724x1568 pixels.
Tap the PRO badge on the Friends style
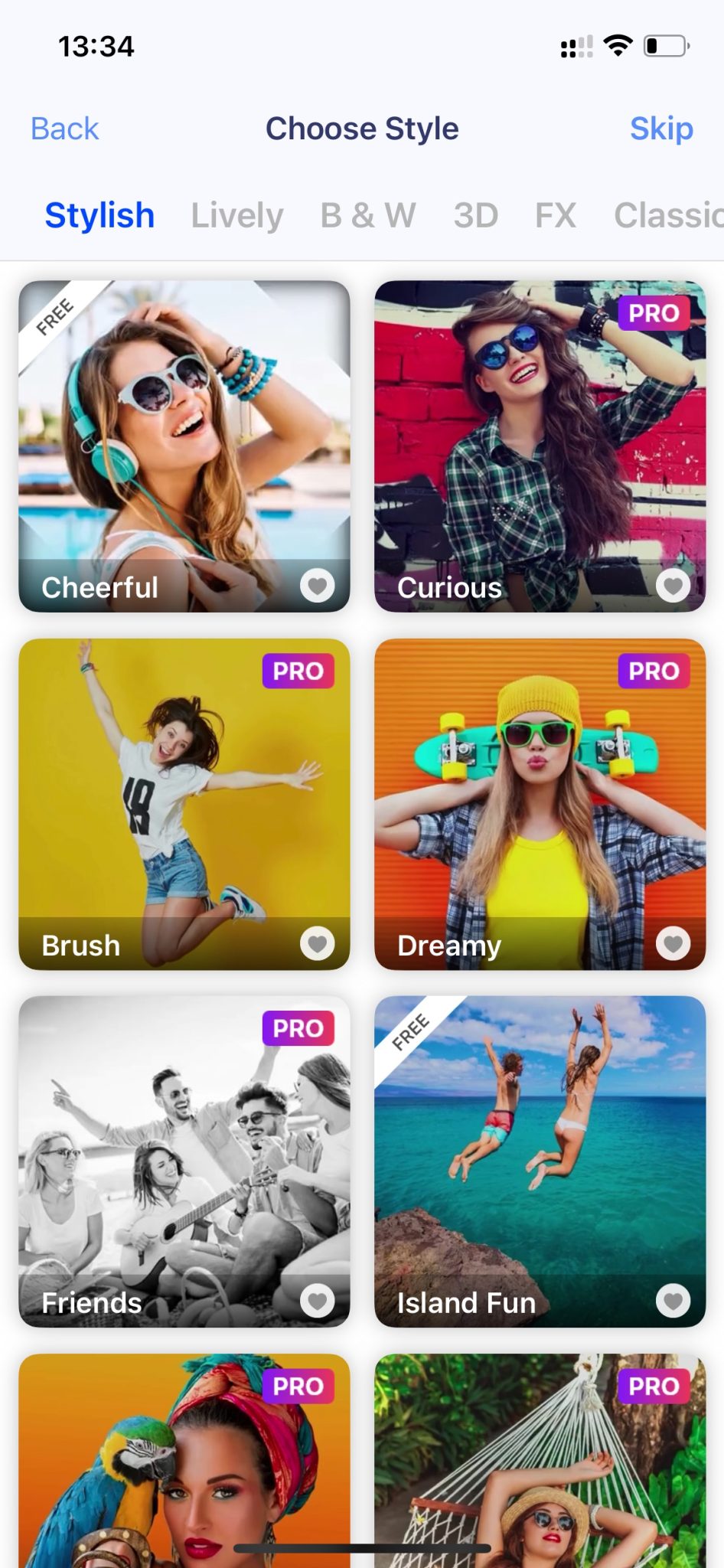tap(298, 1028)
